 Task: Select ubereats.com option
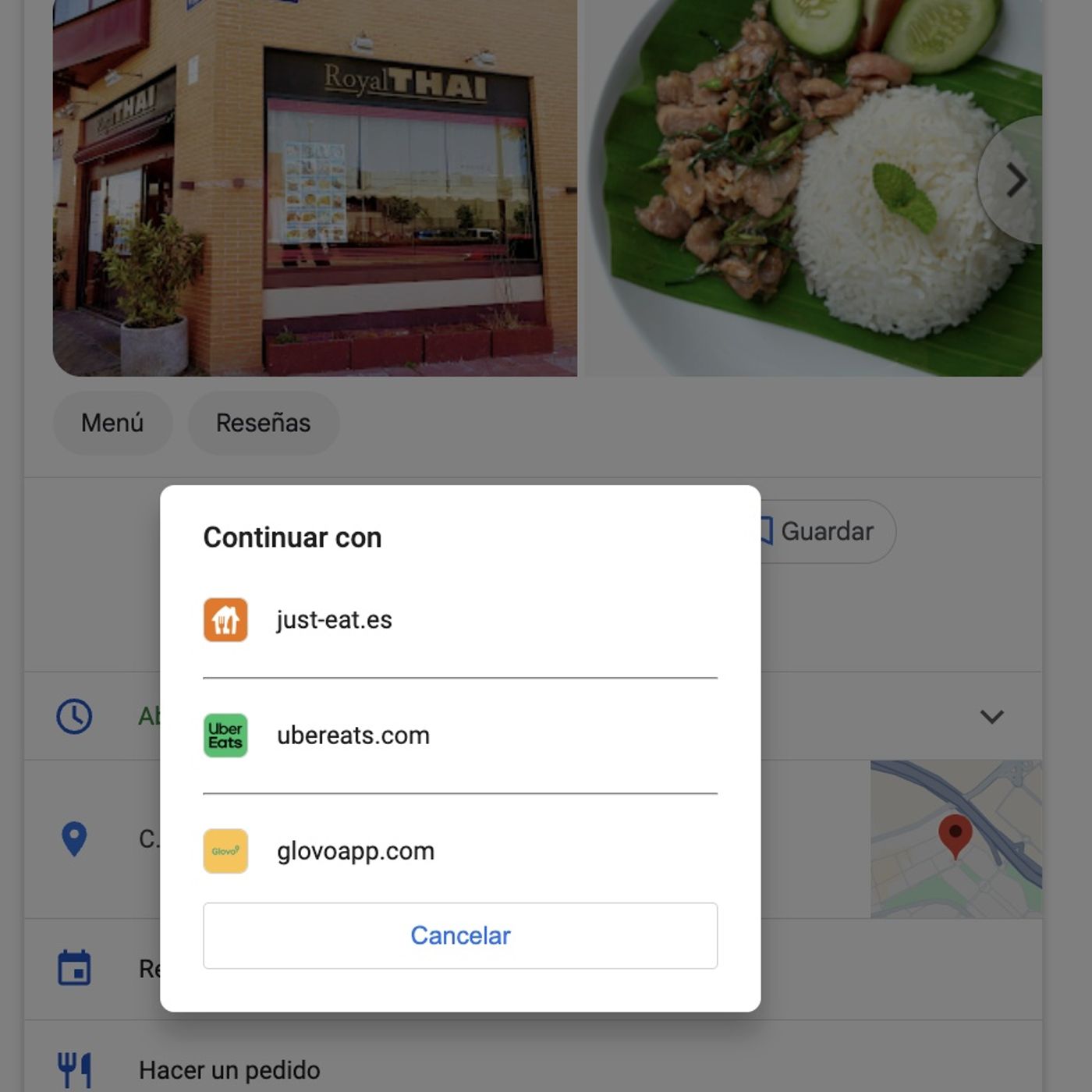(353, 736)
